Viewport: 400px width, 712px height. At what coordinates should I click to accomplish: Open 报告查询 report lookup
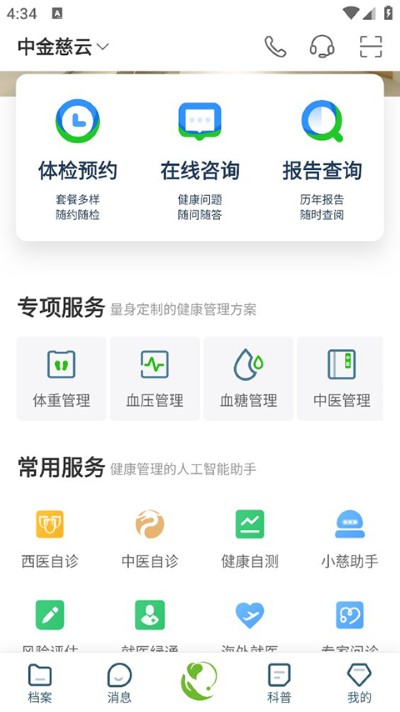point(322,160)
